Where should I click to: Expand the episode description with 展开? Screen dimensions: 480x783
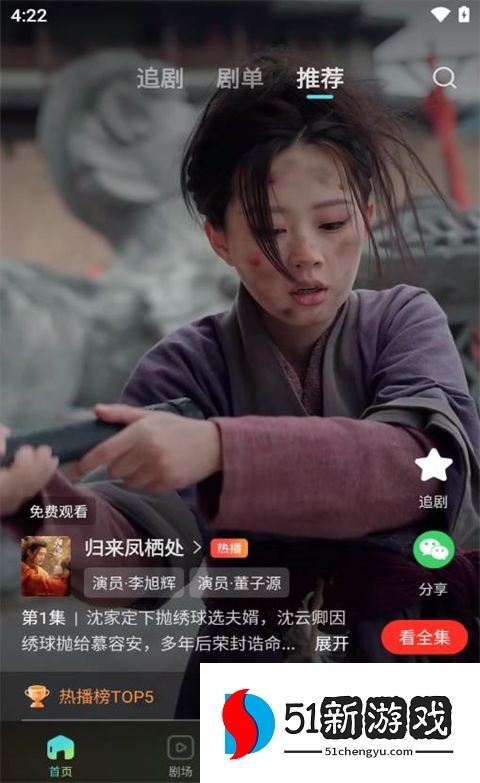click(331, 643)
